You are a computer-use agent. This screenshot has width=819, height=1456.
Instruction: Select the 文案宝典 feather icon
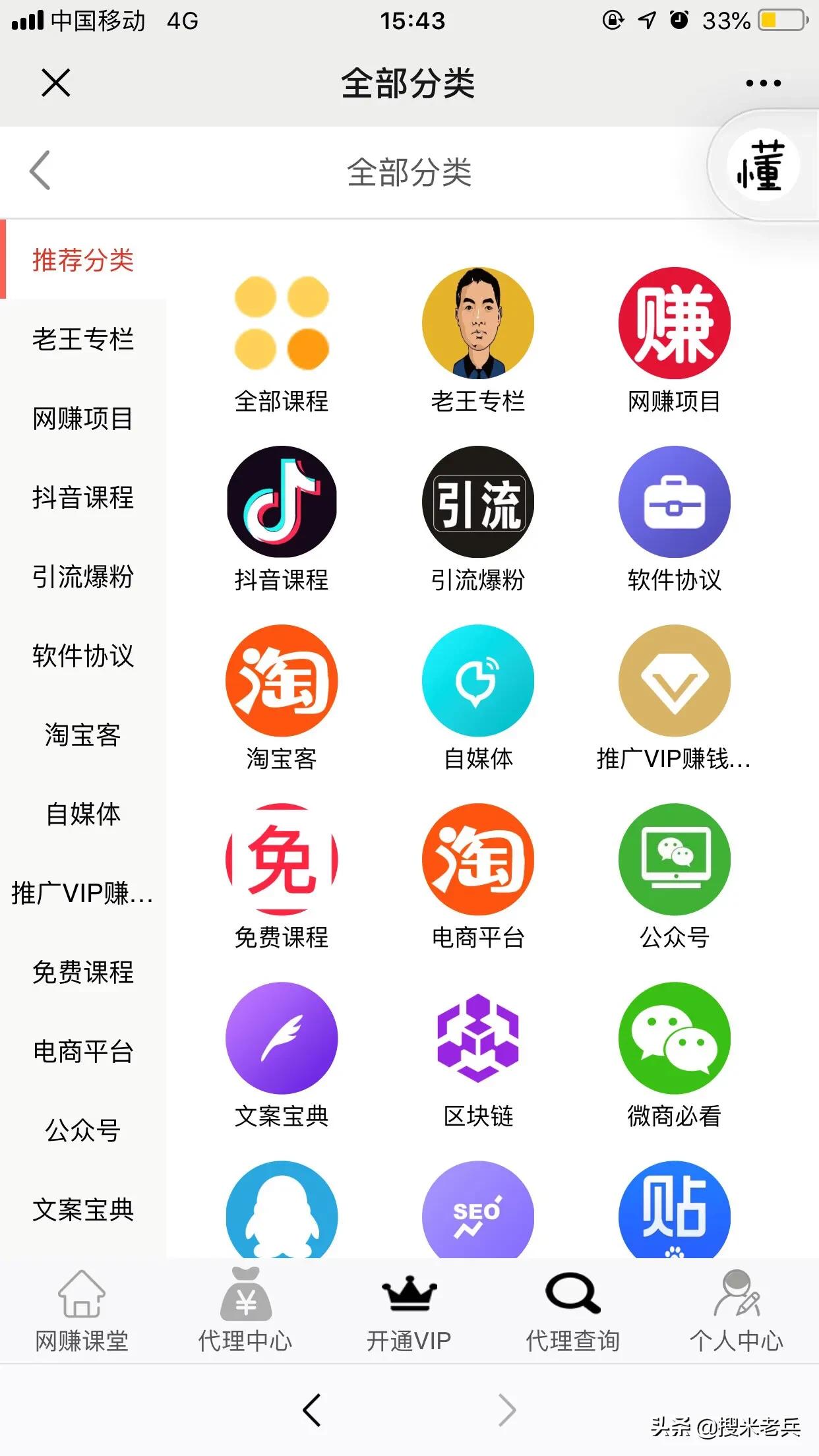[282, 1038]
